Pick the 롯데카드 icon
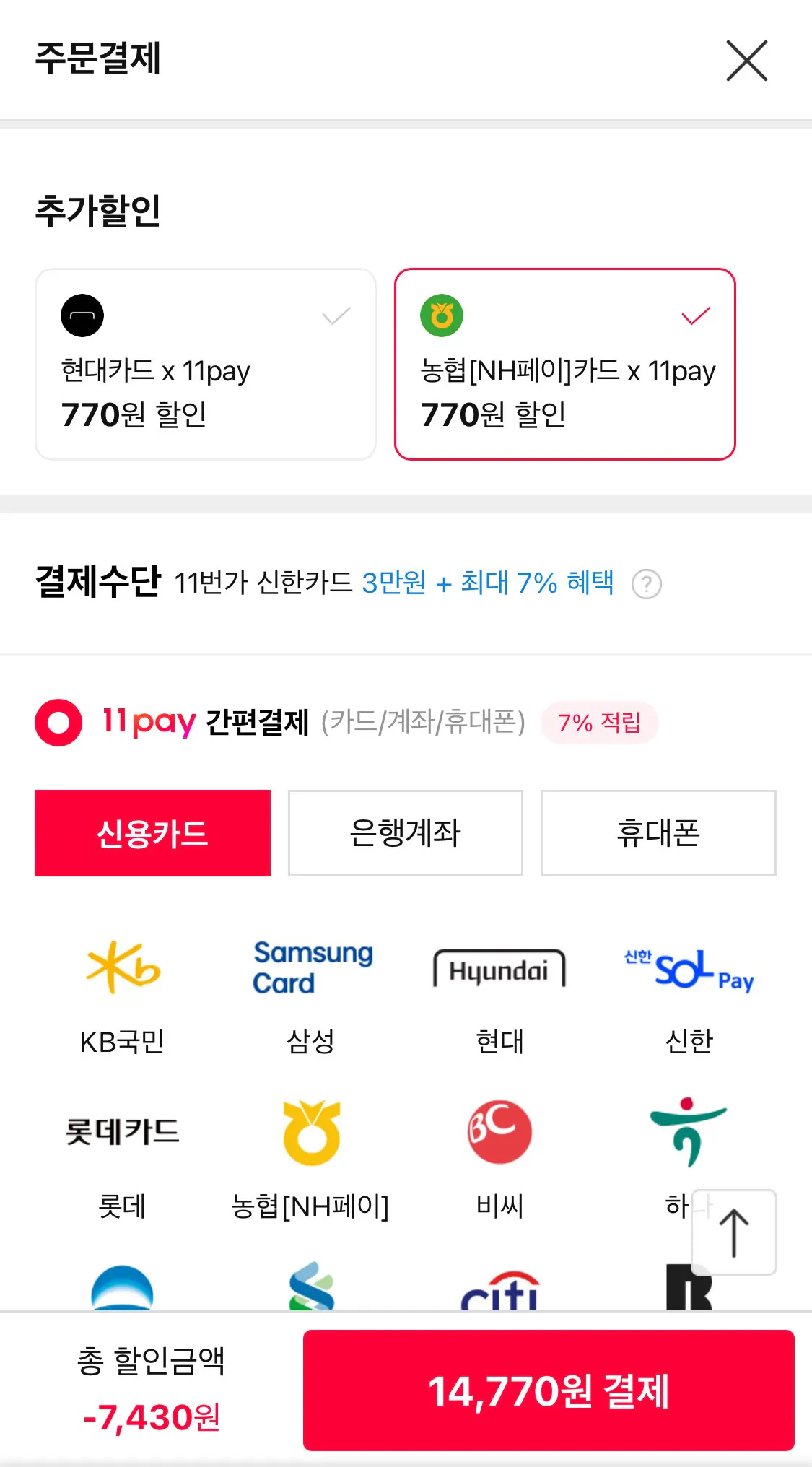 pyautogui.click(x=123, y=1131)
